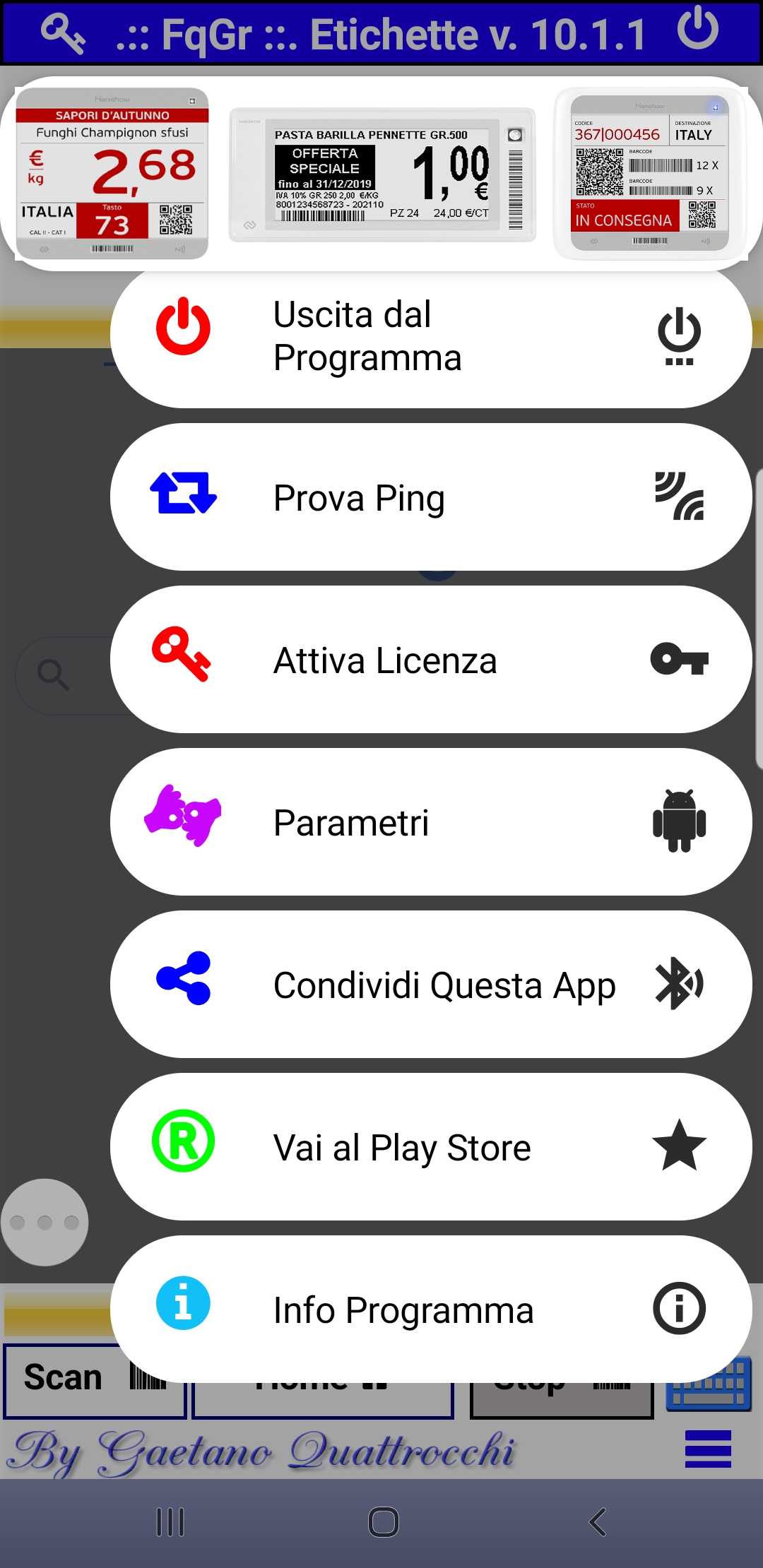Tap the key icon in title bar
This screenshot has height=1568, width=763.
click(64, 32)
